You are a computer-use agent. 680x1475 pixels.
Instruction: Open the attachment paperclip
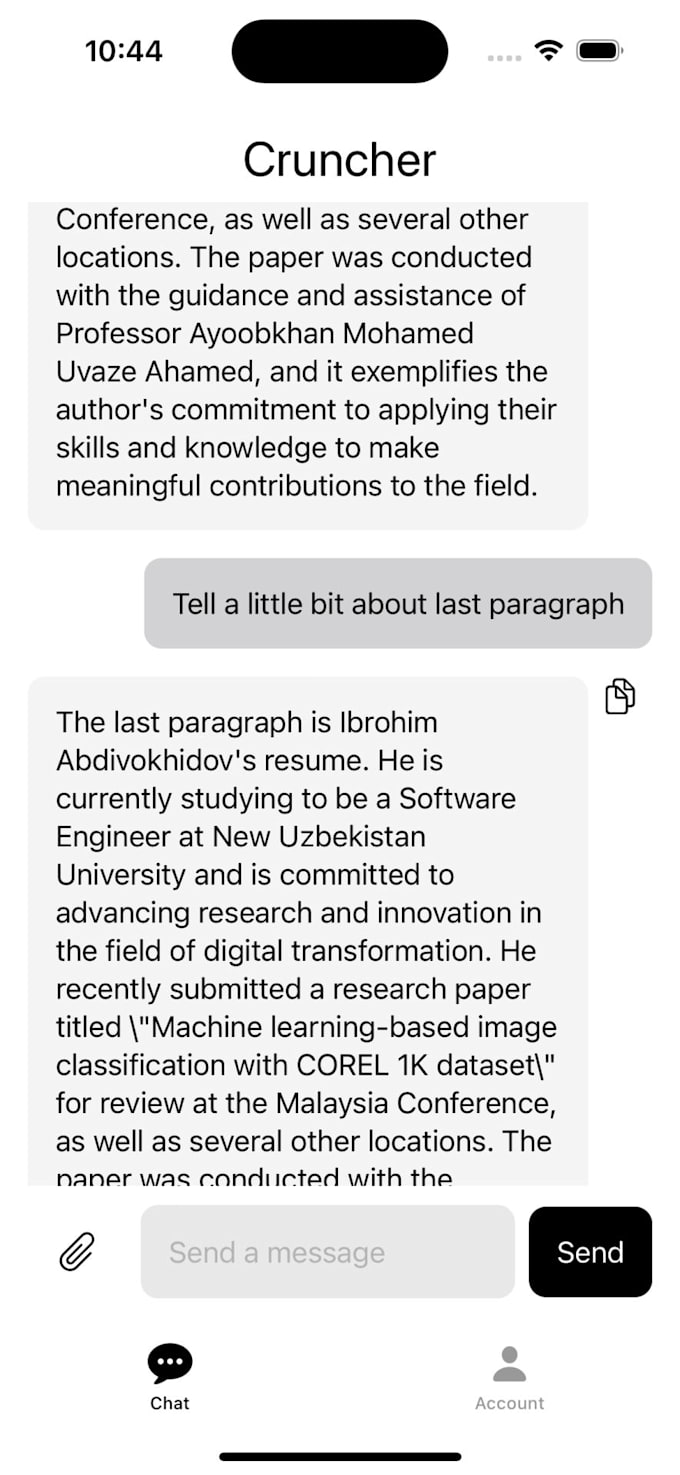click(77, 1251)
